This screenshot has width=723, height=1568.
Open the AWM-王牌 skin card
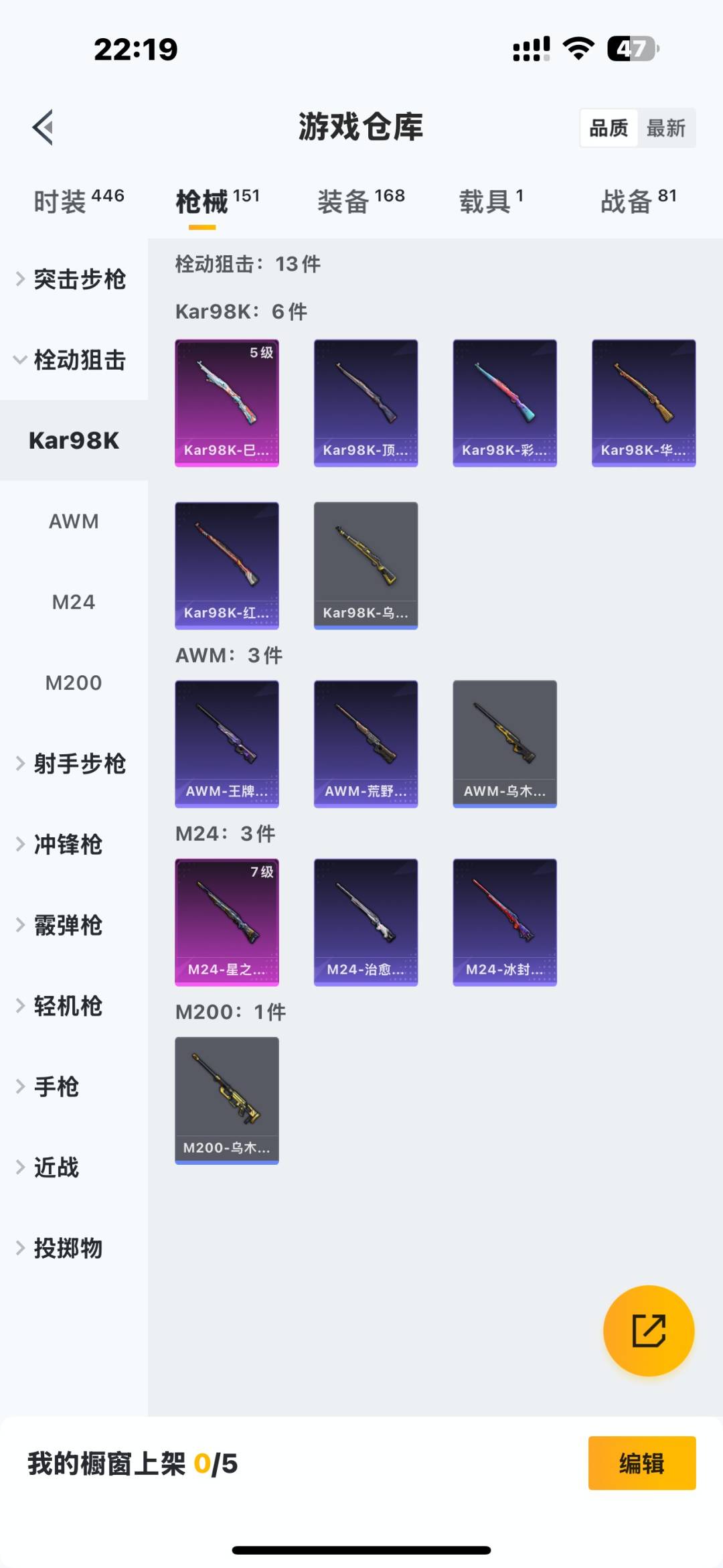[227, 743]
